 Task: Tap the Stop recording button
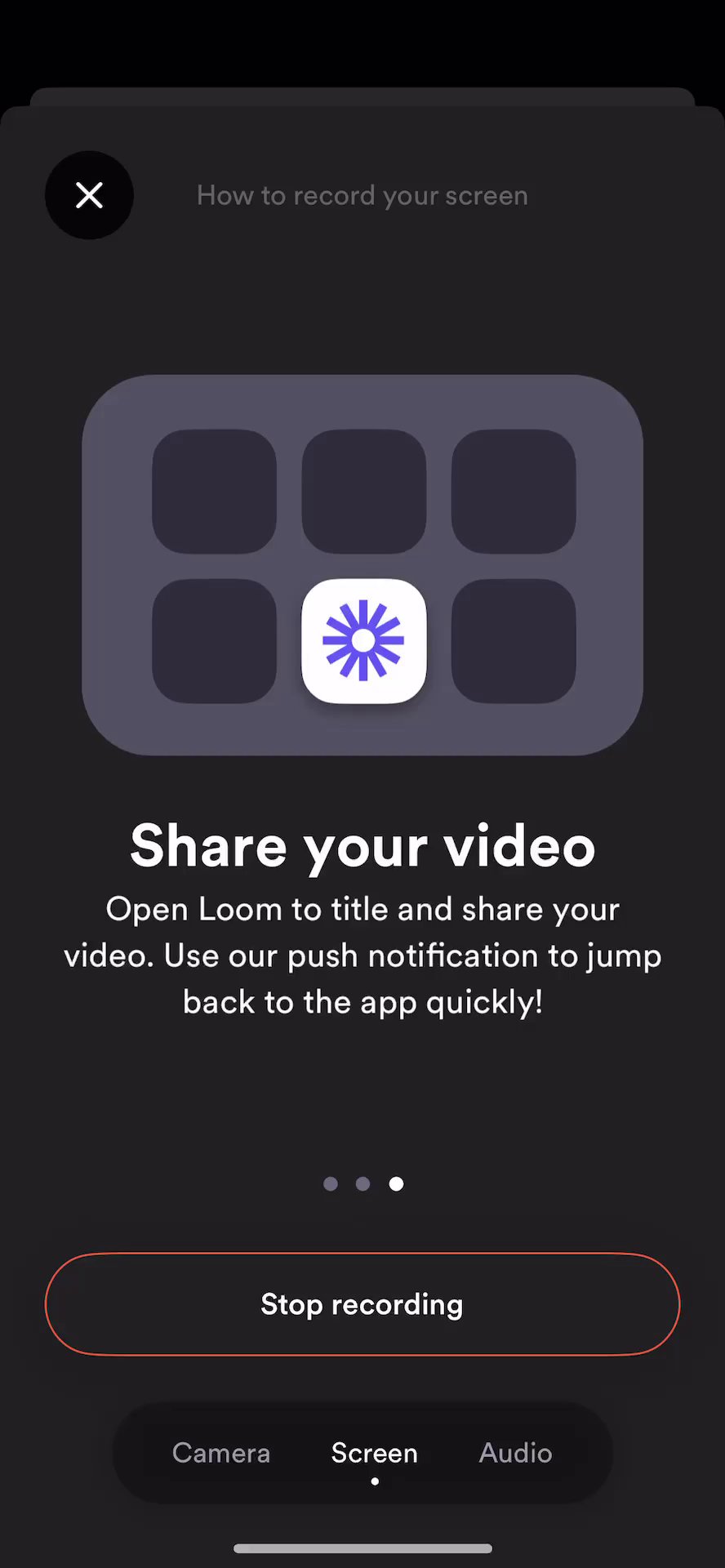point(362,1304)
